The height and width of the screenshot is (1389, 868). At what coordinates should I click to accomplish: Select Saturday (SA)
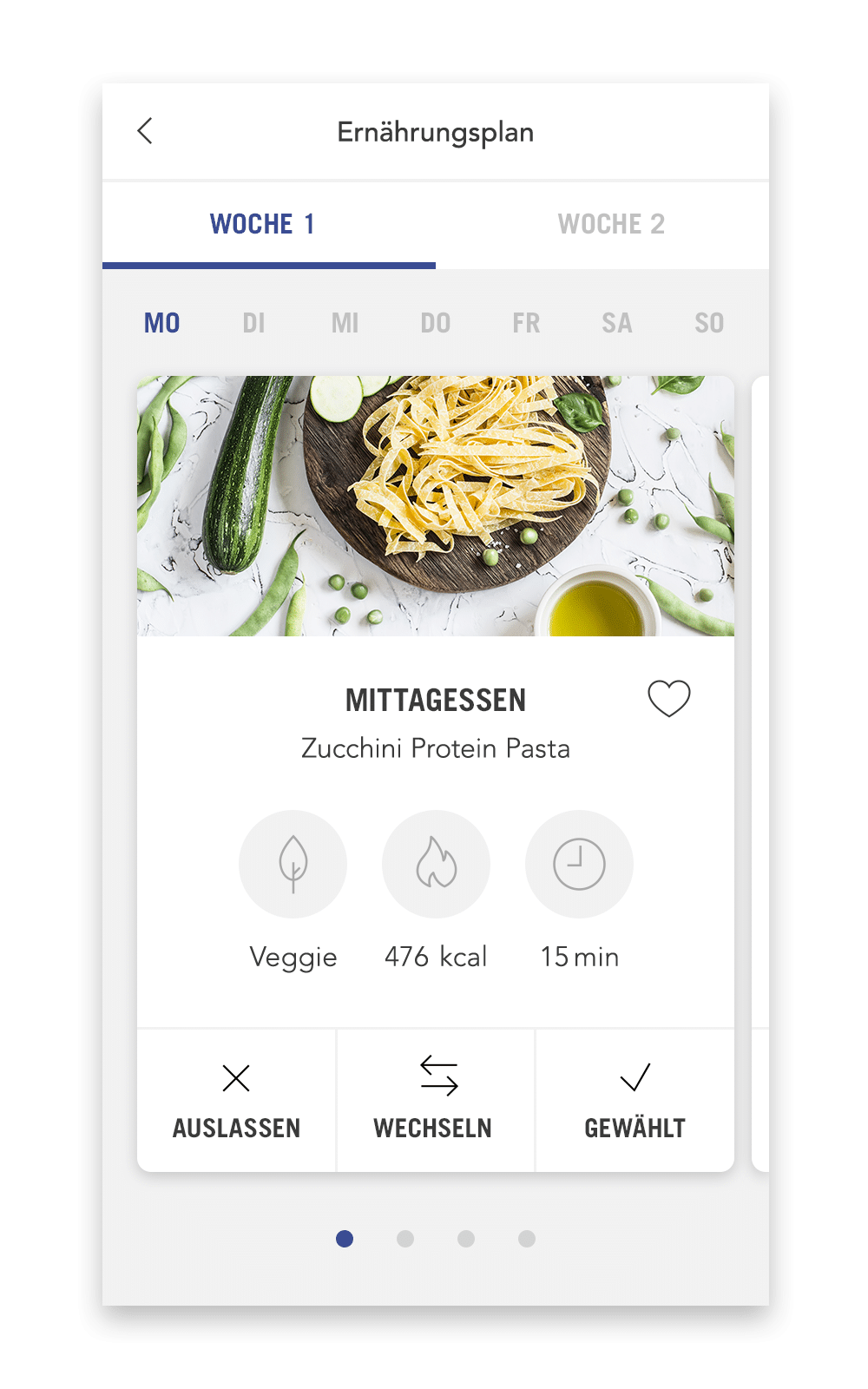617,323
